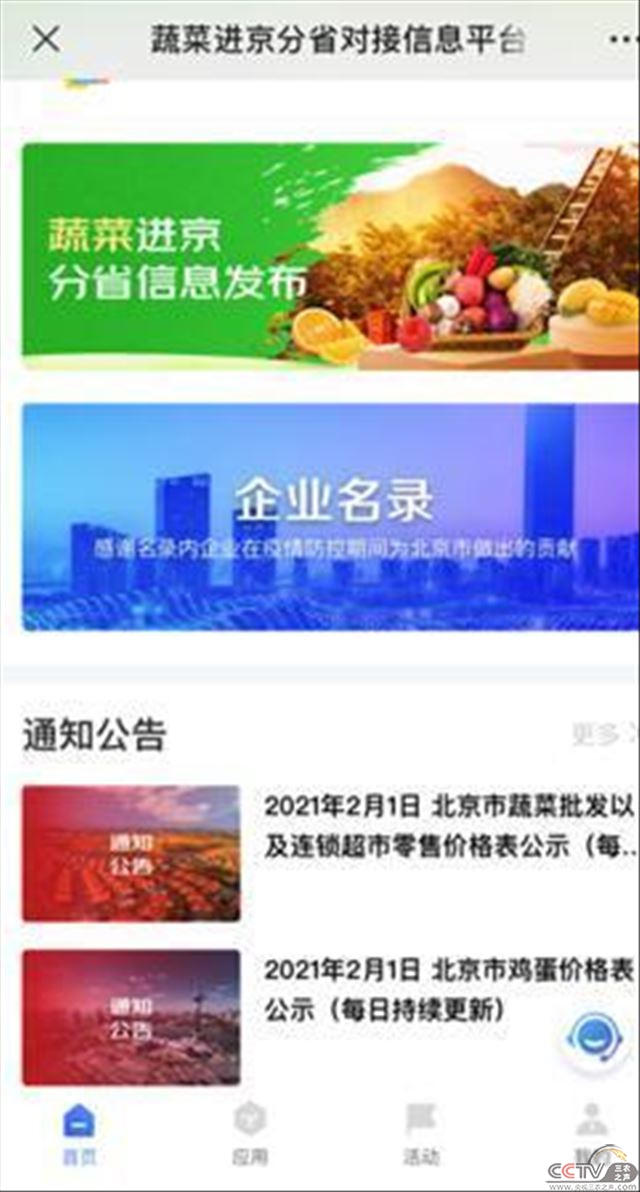The height and width of the screenshot is (1192, 640).
Task: Switch to the 首页 tab
Action: 79,1135
